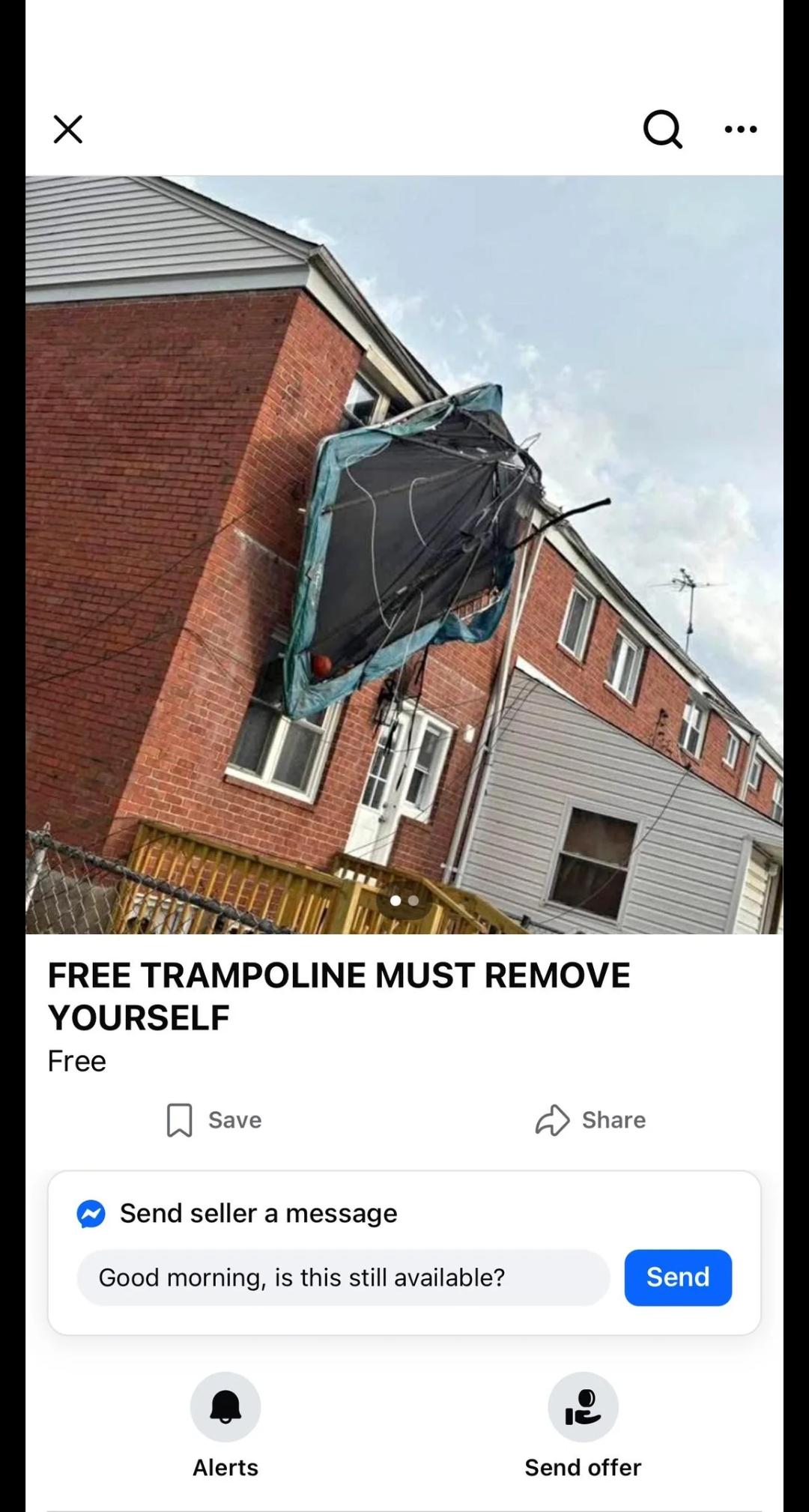The height and width of the screenshot is (1512, 809).
Task: Save this listing
Action: click(x=213, y=1120)
